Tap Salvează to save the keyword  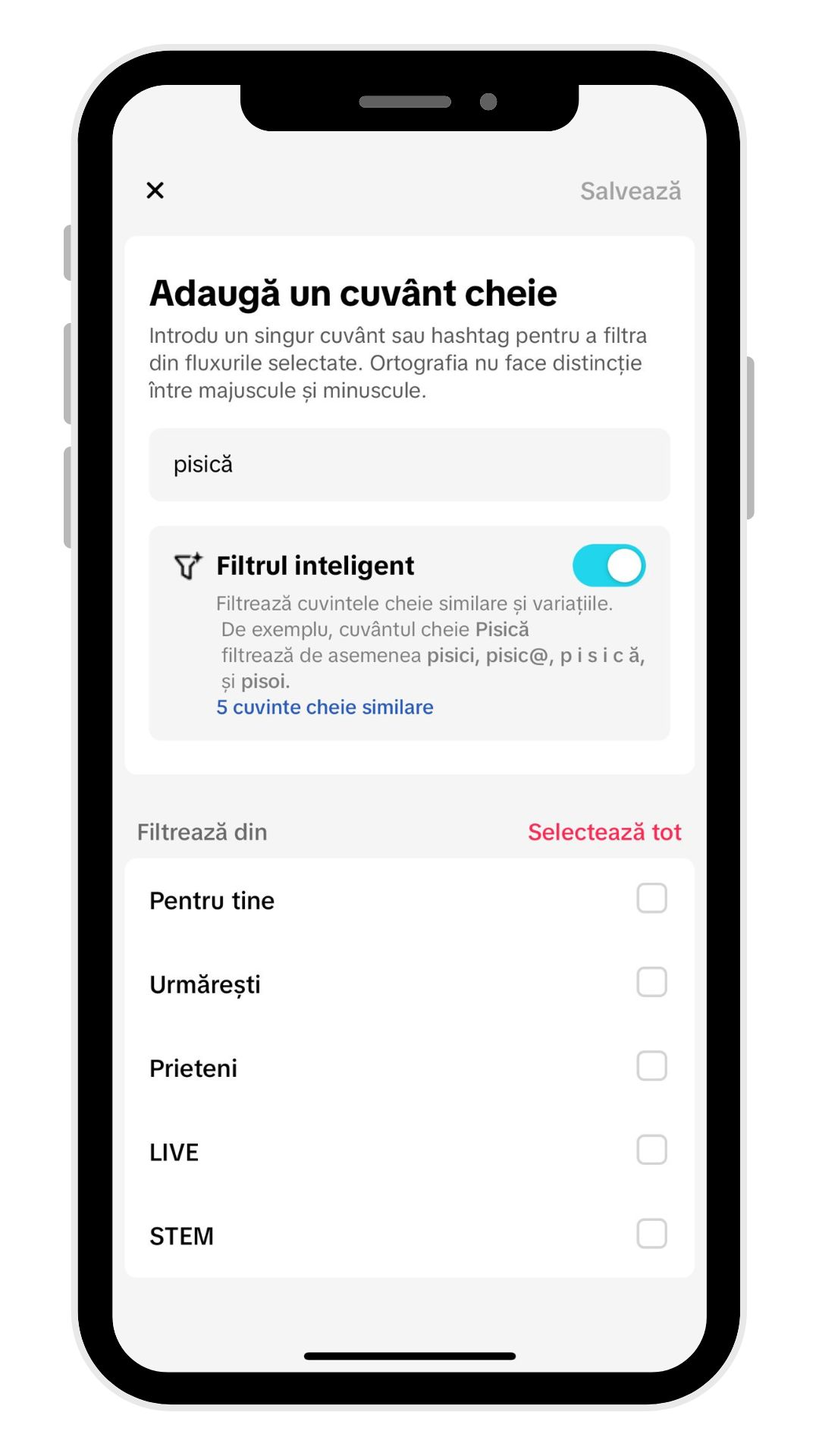point(630,191)
